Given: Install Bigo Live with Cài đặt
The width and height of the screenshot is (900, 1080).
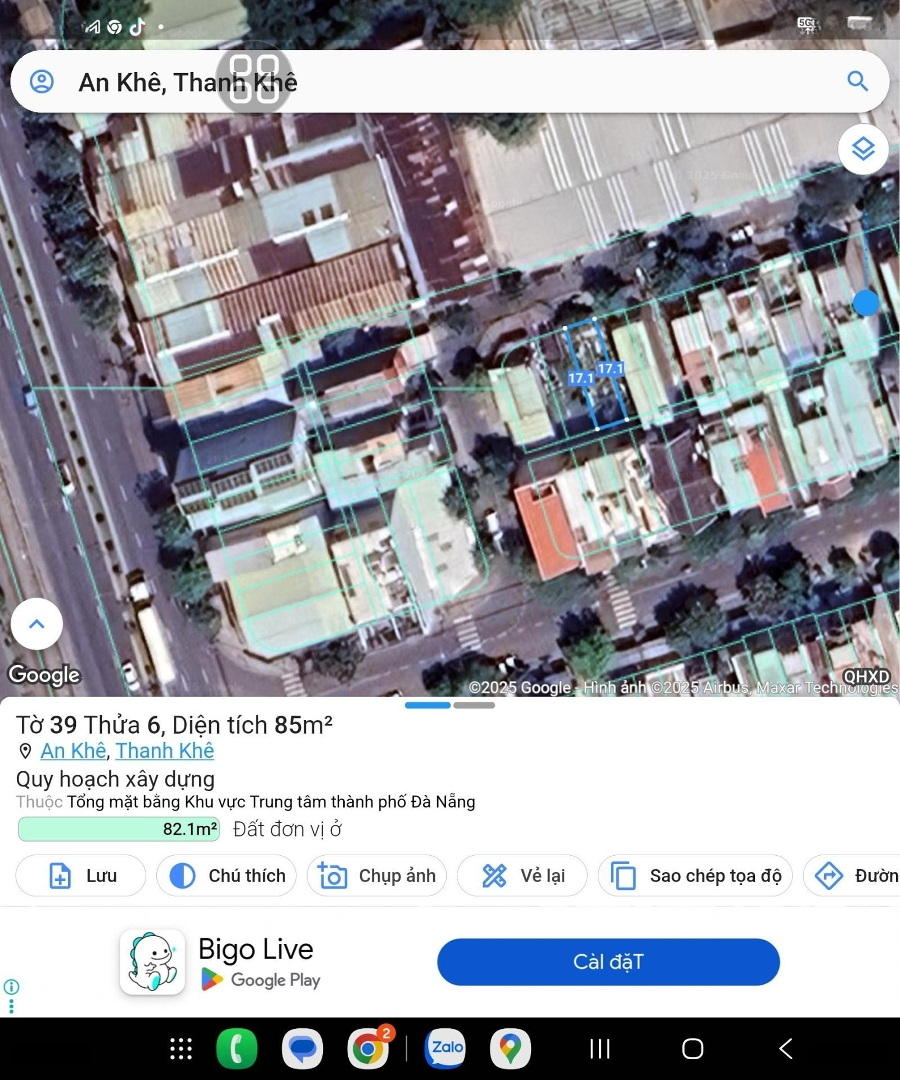Looking at the screenshot, I should tap(608, 962).
